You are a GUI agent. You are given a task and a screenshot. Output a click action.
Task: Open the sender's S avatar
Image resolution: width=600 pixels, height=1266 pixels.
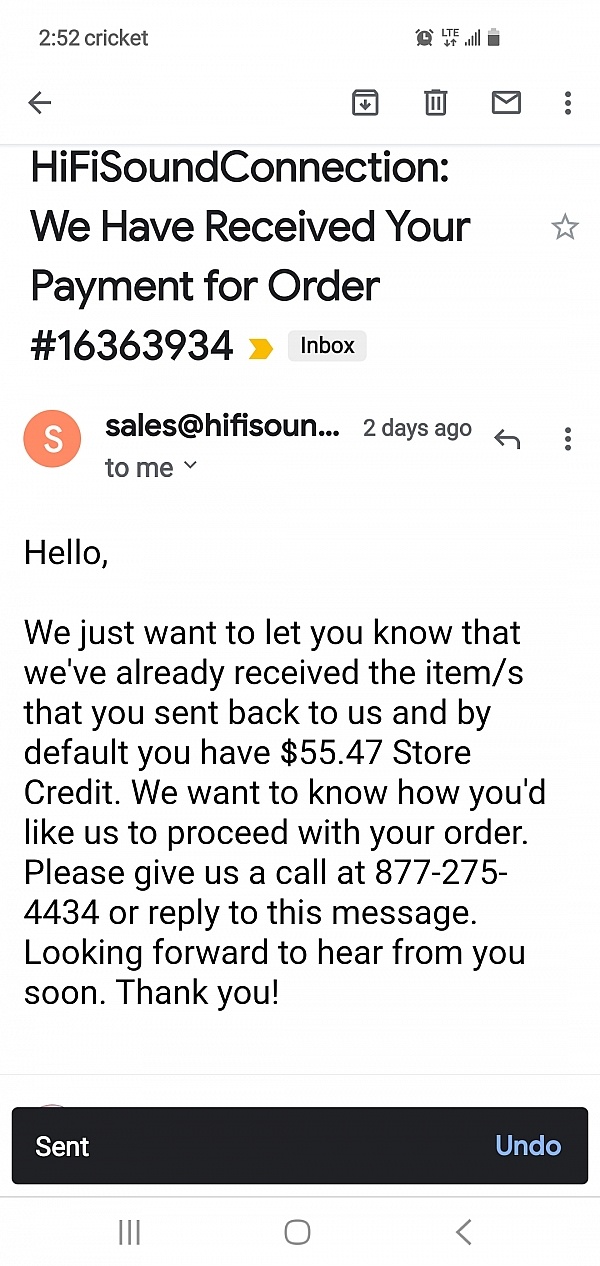(x=52, y=439)
